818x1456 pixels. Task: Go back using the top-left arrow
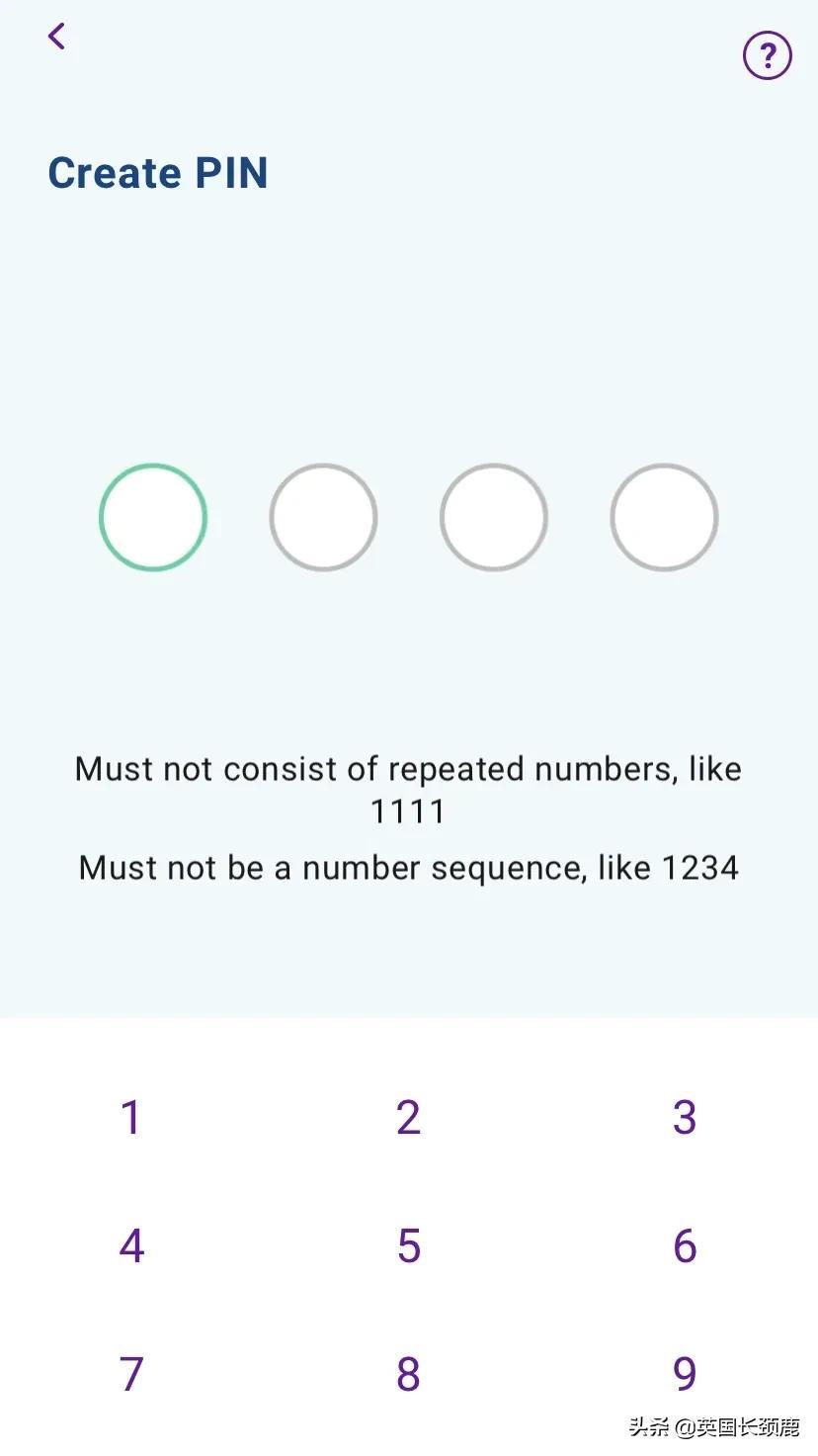click(x=57, y=38)
